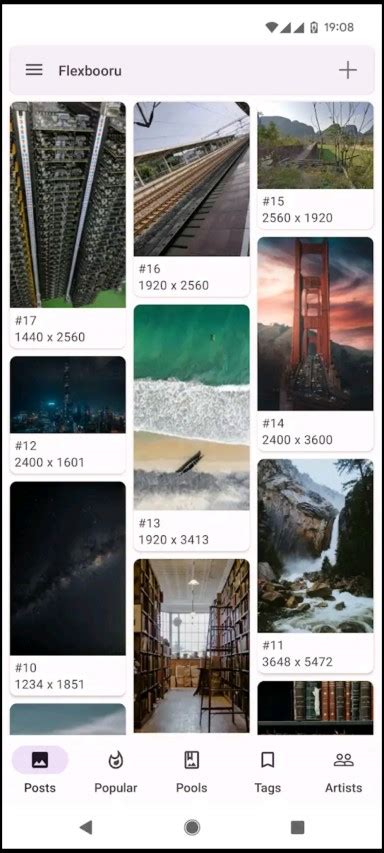Open post #11 with the waterfall

315,566
